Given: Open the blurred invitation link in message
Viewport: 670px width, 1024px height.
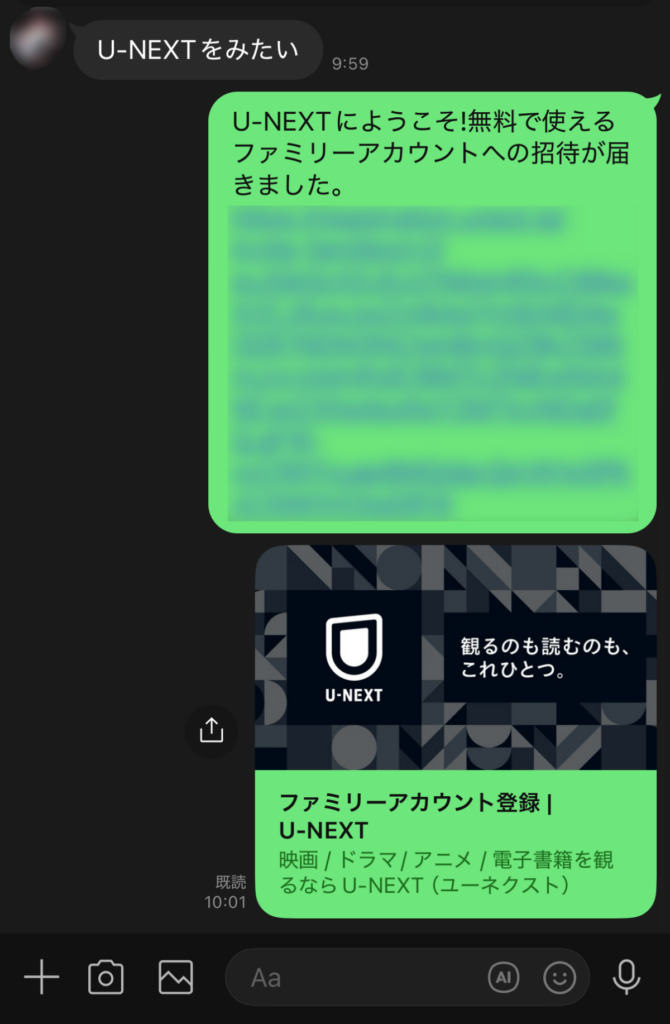Looking at the screenshot, I should (x=432, y=360).
